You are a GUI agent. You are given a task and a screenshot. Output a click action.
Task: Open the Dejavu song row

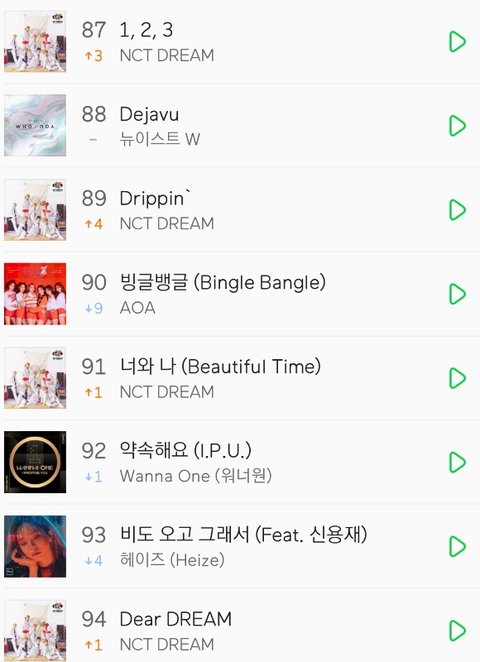[x=240, y=125]
